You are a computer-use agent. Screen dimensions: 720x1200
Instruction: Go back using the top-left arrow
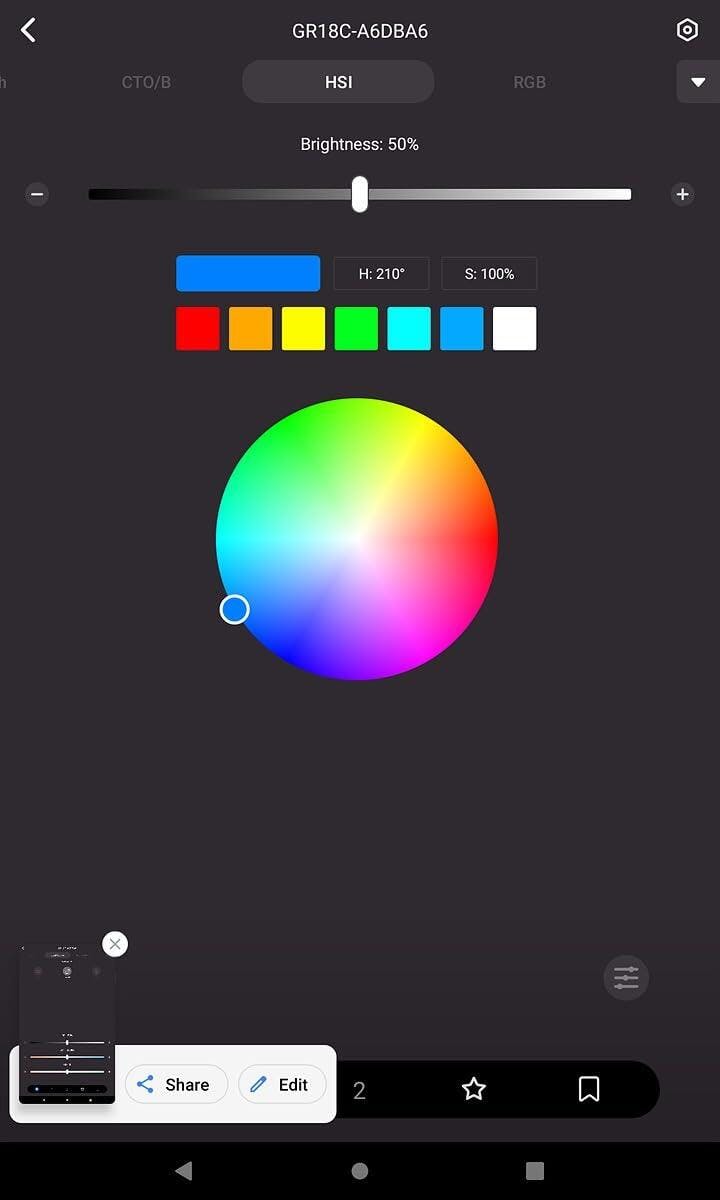click(x=28, y=30)
